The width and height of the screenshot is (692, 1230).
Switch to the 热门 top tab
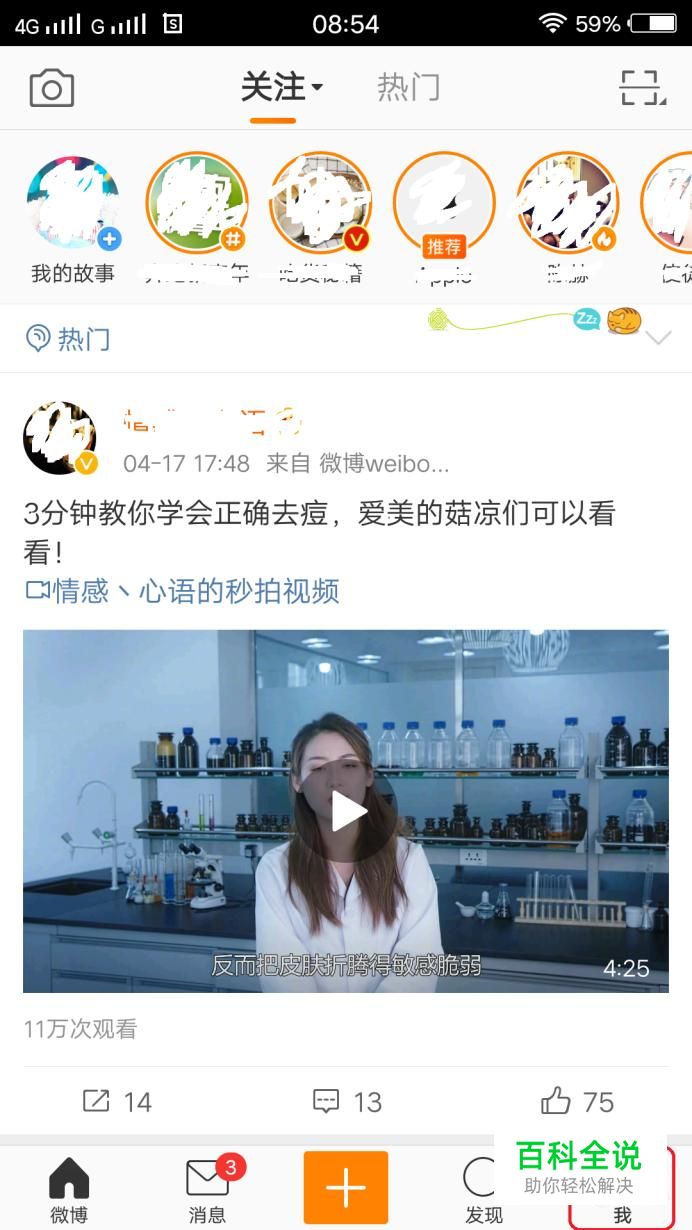coord(408,87)
